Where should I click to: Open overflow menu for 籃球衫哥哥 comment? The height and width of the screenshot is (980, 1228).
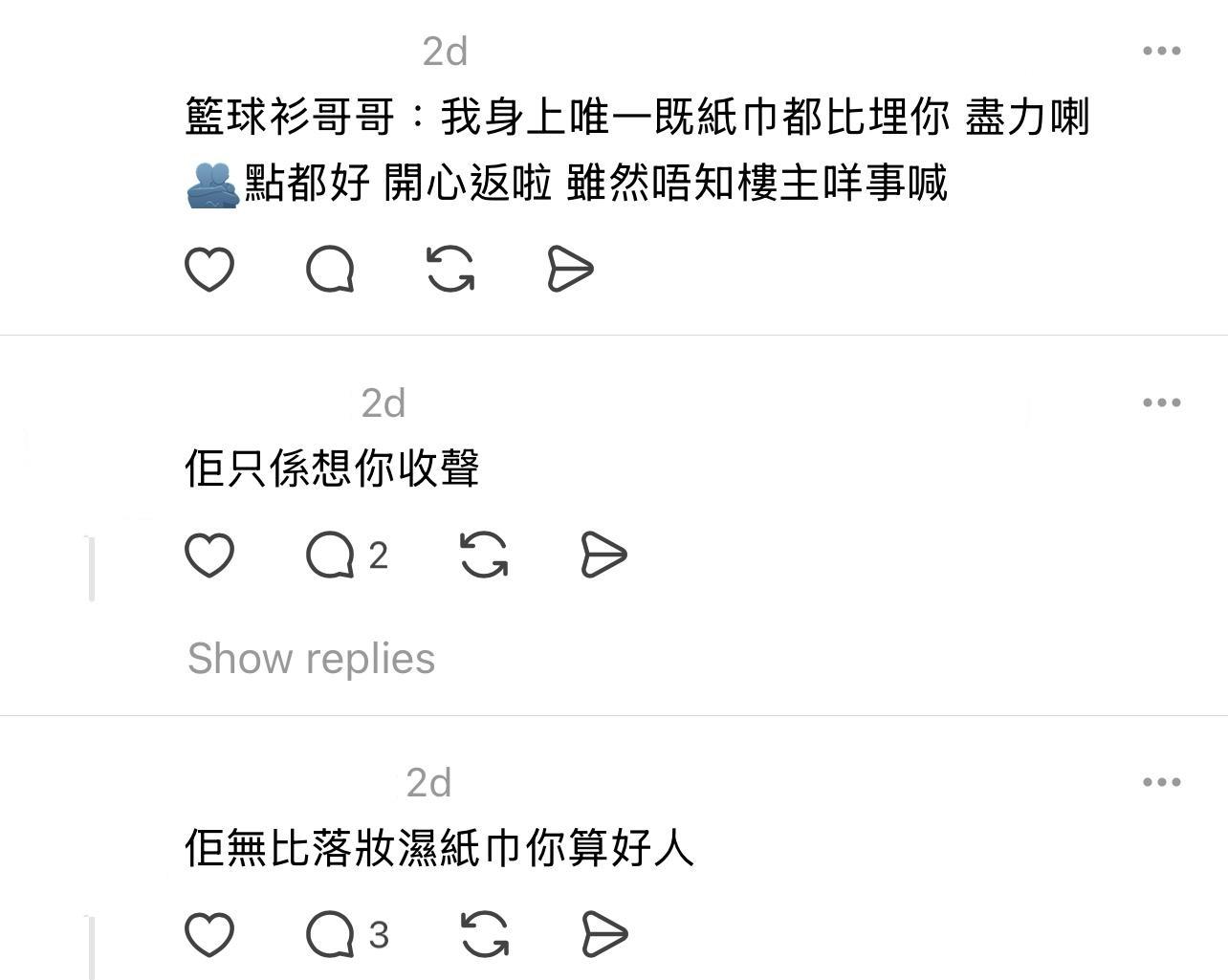pyautogui.click(x=1161, y=51)
